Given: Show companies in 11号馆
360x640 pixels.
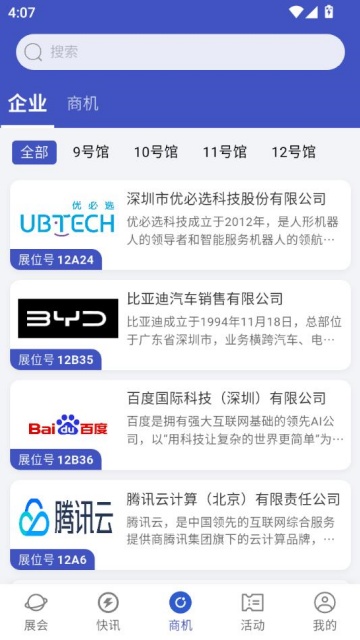Looking at the screenshot, I should (225, 152).
